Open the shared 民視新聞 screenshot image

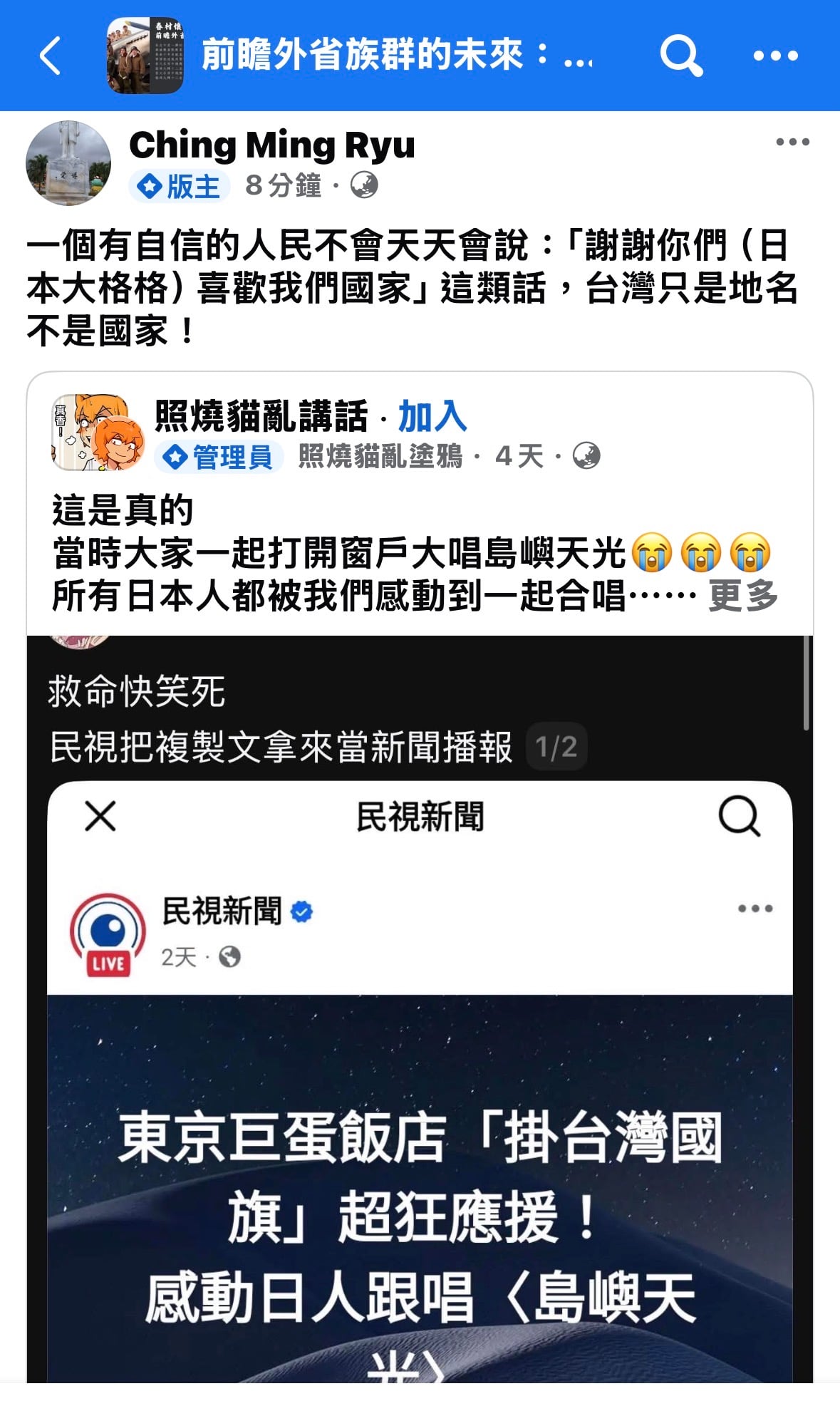click(x=420, y=1069)
